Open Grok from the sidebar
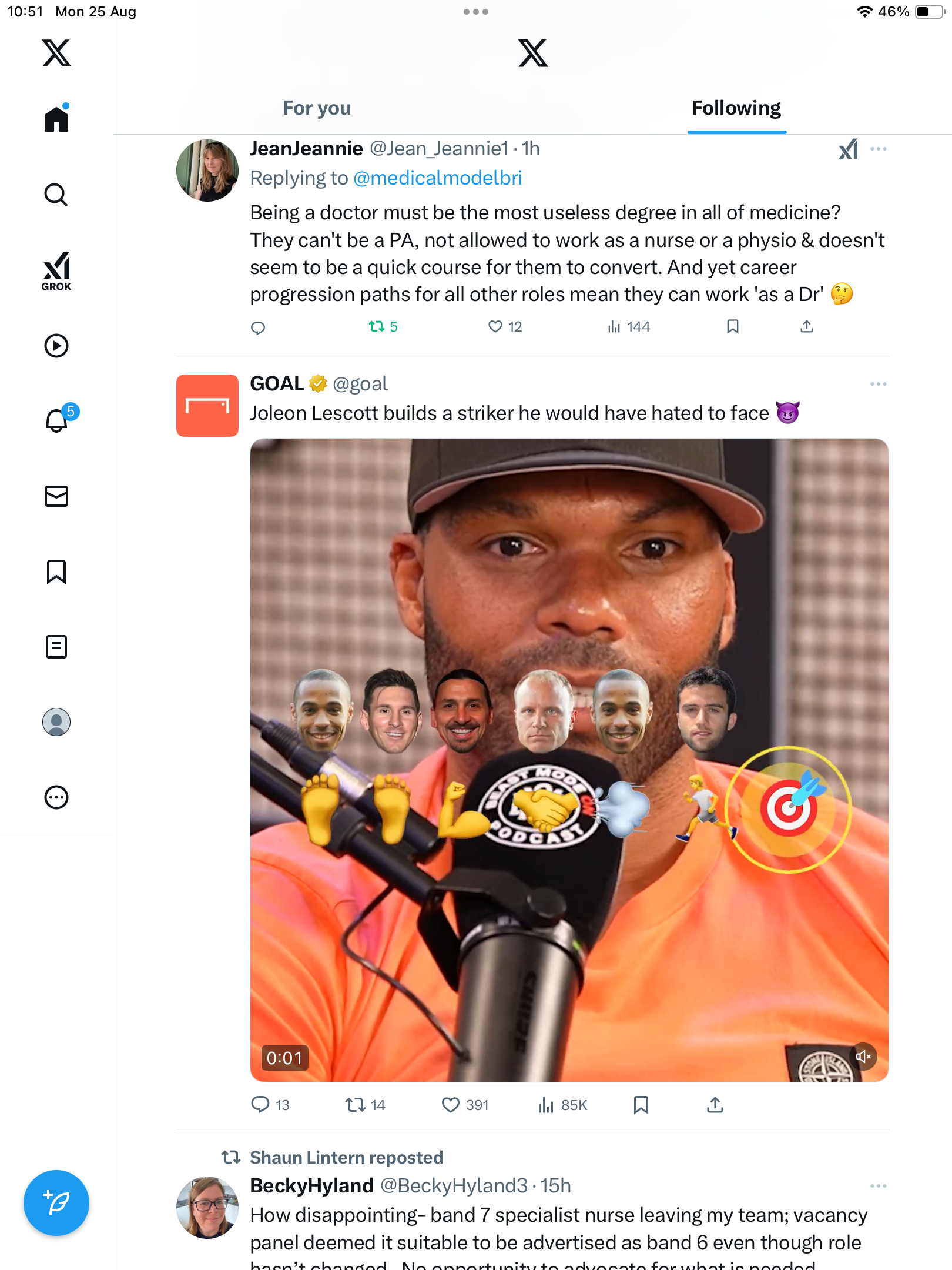952x1270 pixels. 56,271
